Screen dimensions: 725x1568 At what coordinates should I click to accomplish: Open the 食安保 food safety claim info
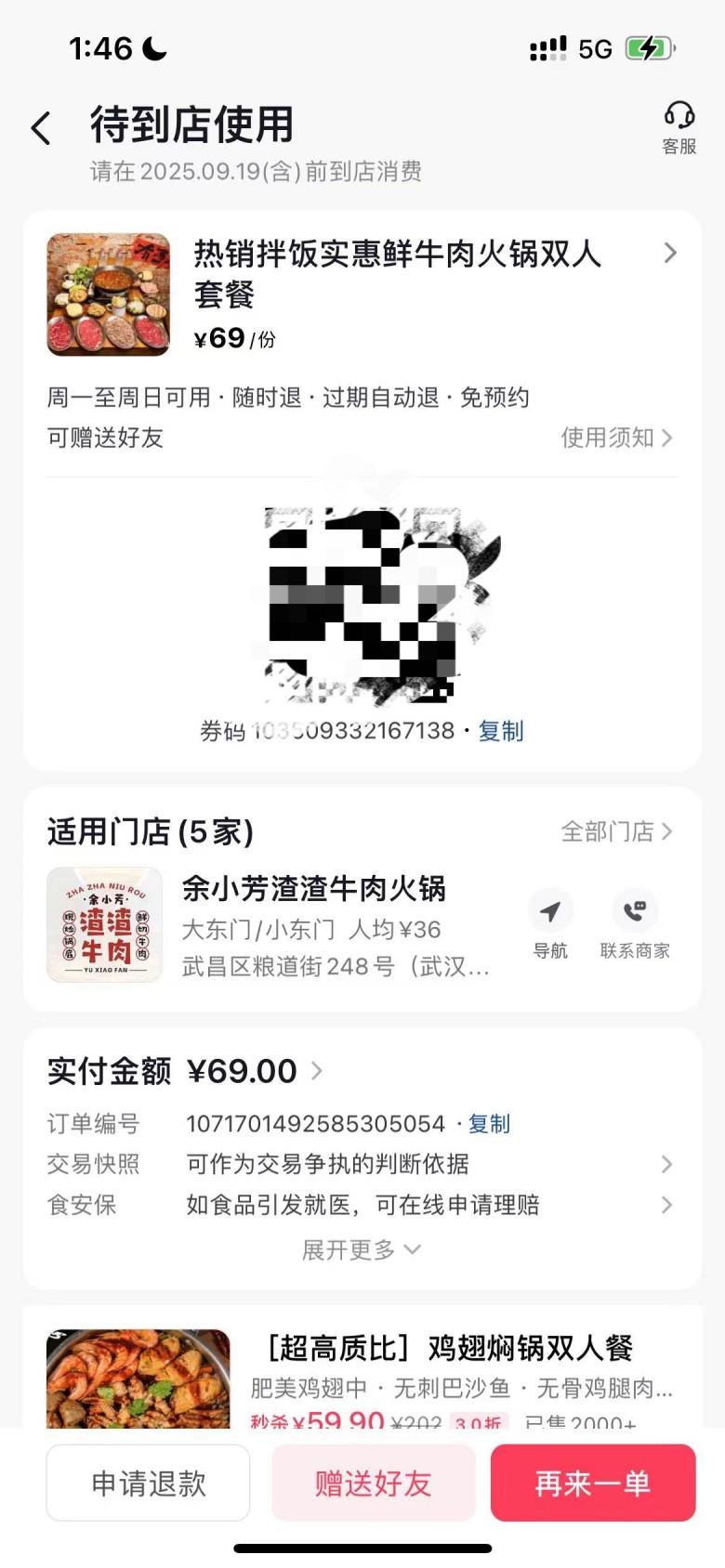pyautogui.click(x=428, y=1205)
